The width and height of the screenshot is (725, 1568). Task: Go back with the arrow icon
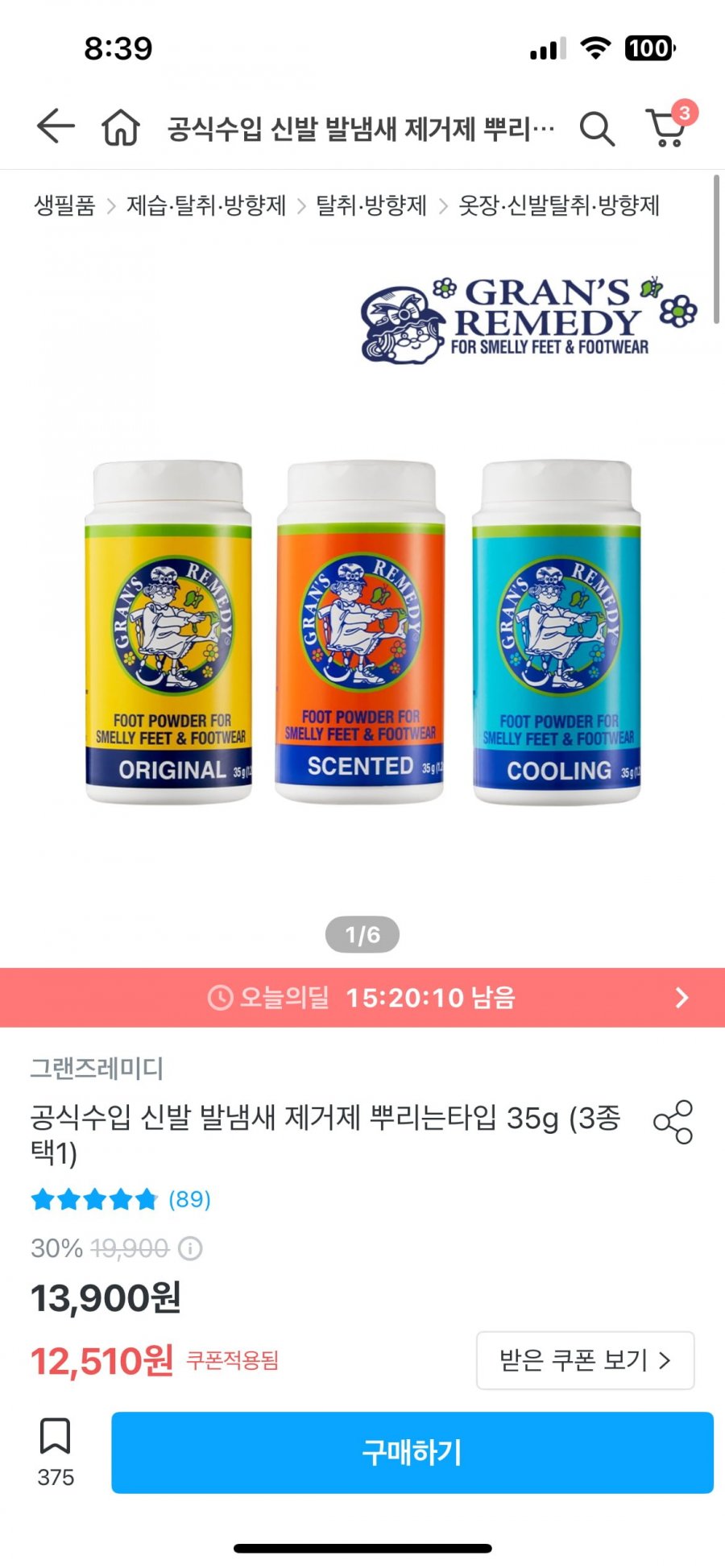point(55,127)
